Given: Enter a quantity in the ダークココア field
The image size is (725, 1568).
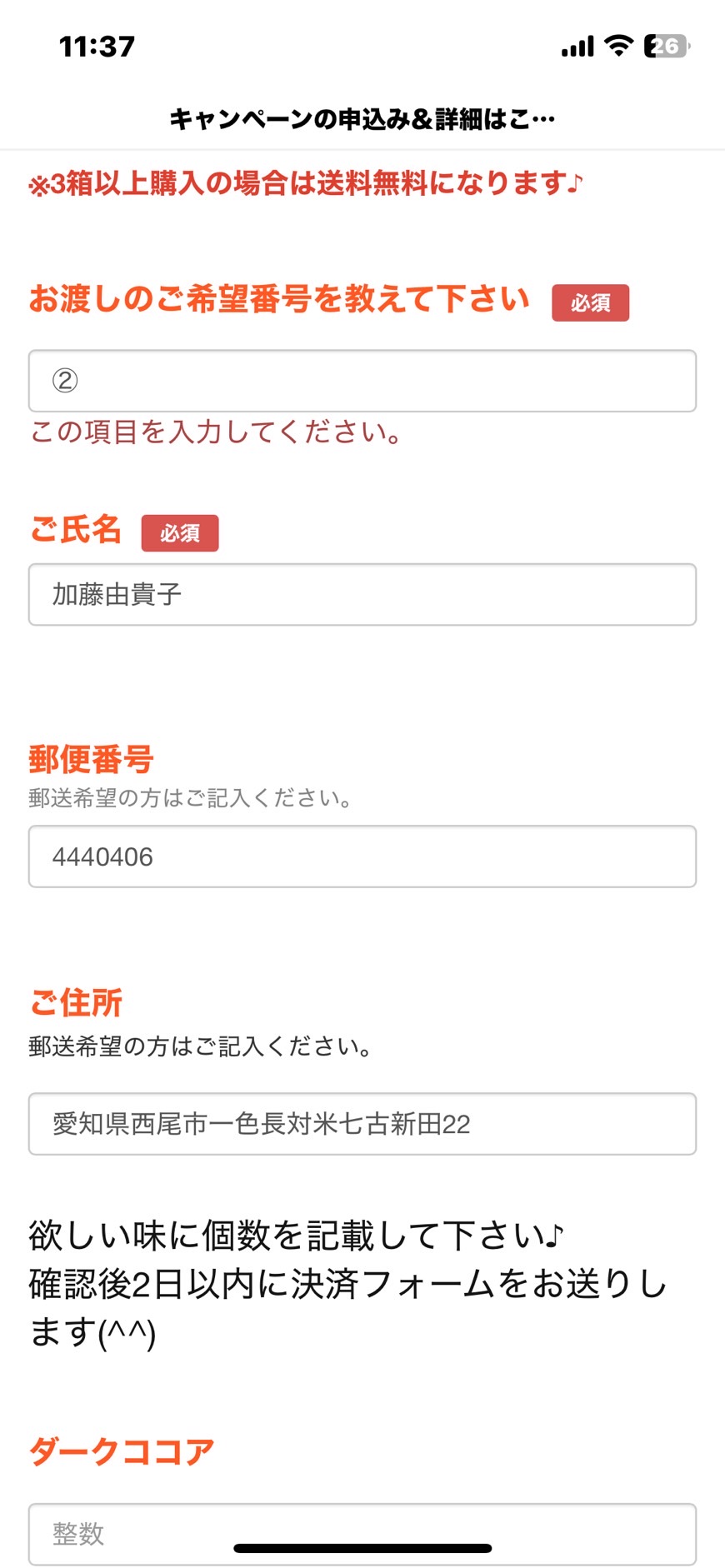Looking at the screenshot, I should pos(362,1534).
